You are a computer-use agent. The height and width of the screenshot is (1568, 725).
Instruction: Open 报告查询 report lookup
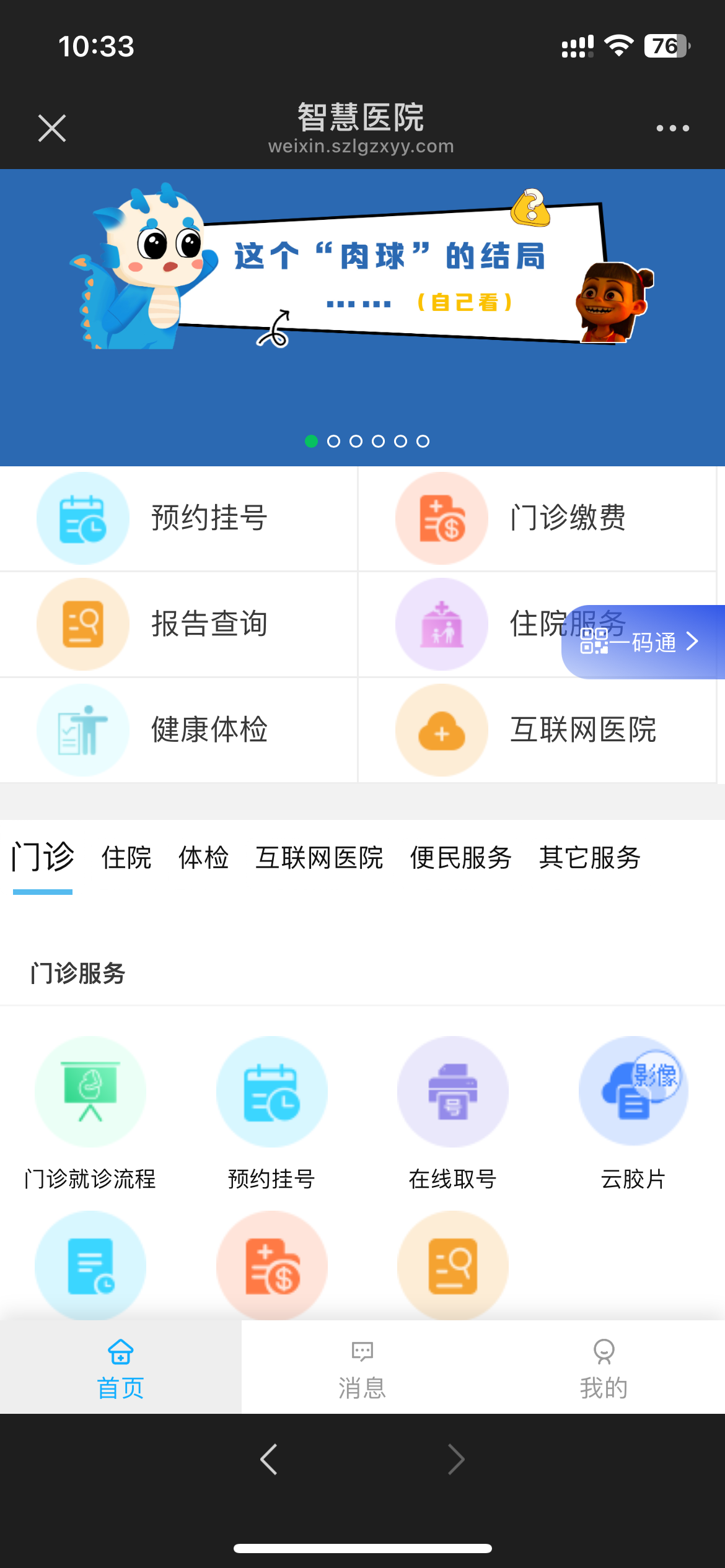(178, 624)
